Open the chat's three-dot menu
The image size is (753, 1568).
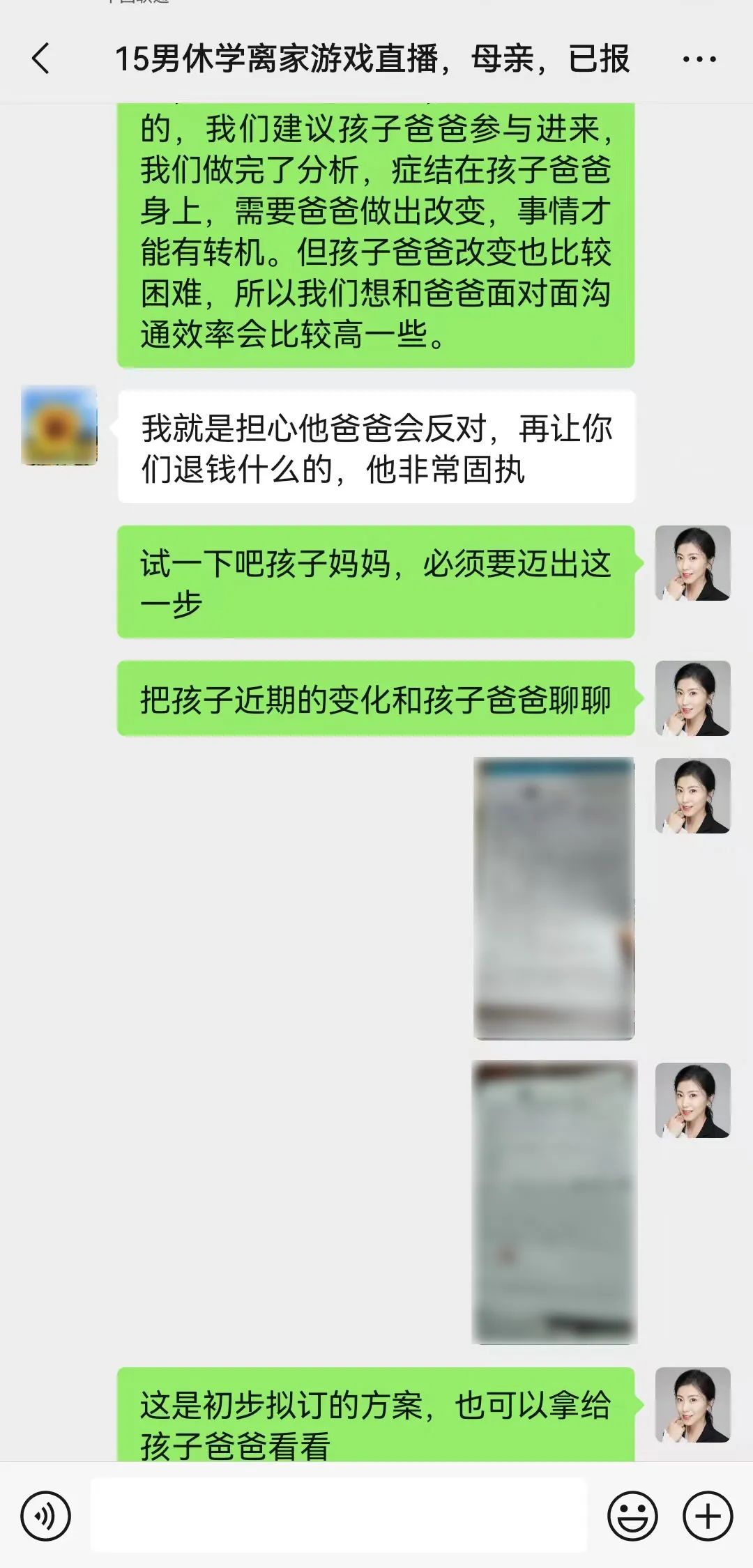[699, 59]
